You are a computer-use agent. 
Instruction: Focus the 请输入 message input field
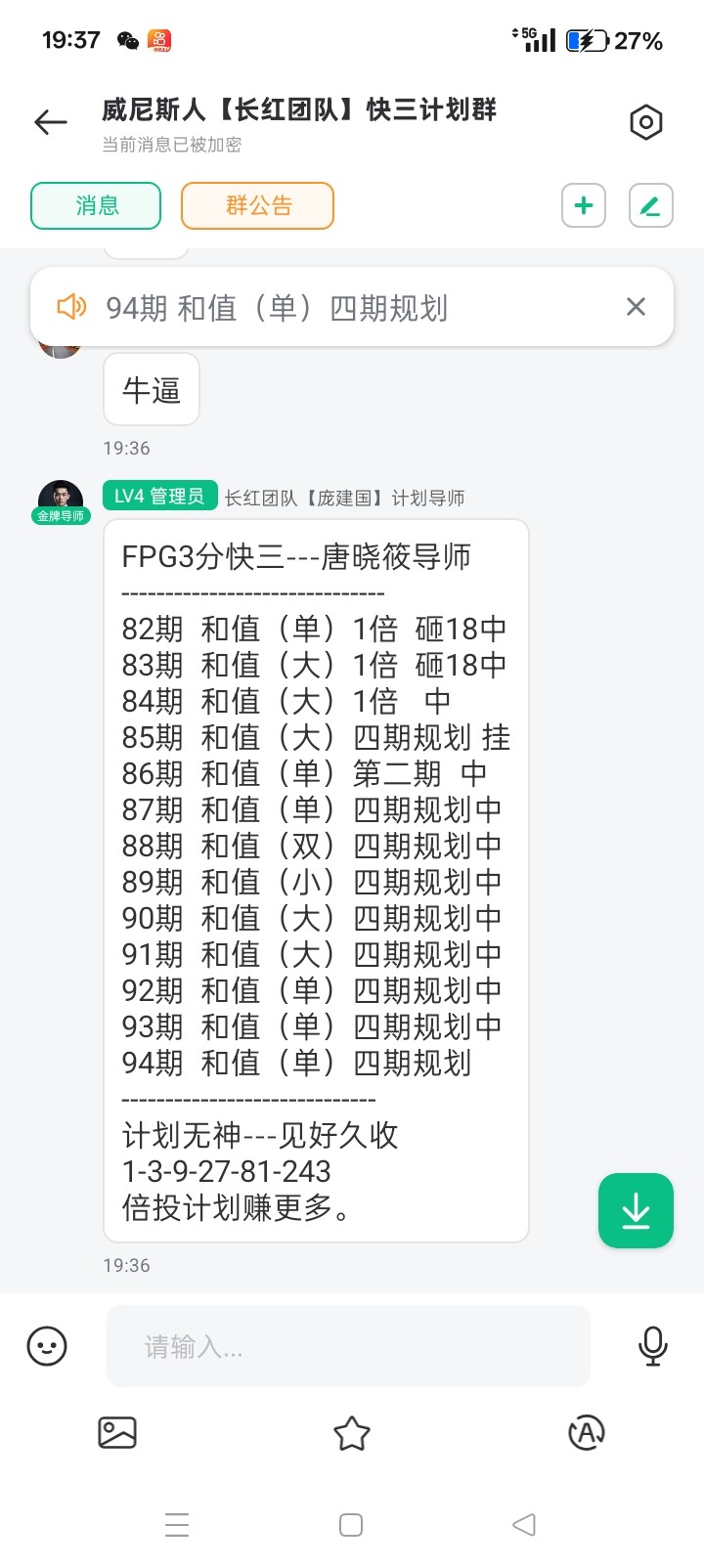coord(348,1346)
